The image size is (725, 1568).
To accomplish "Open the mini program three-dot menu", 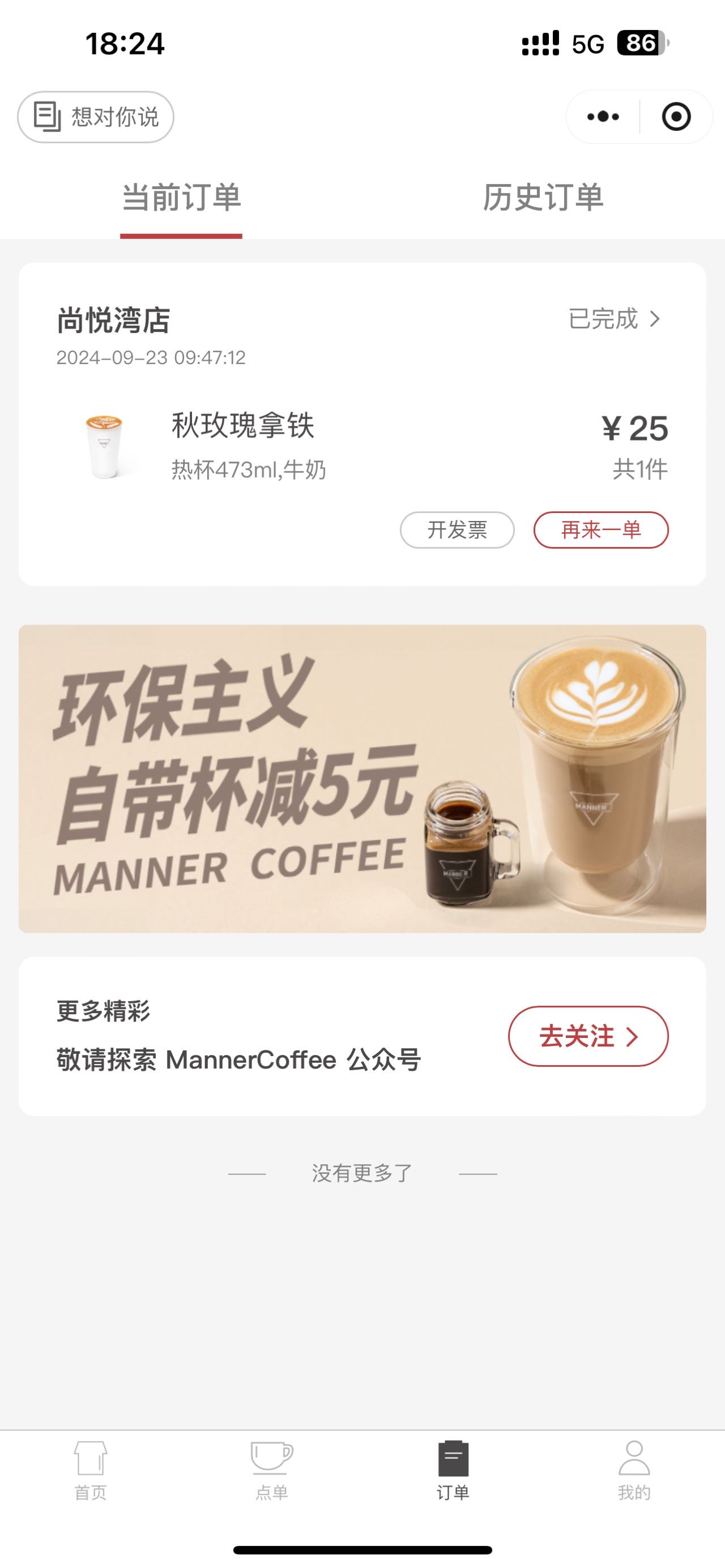I will point(603,116).
